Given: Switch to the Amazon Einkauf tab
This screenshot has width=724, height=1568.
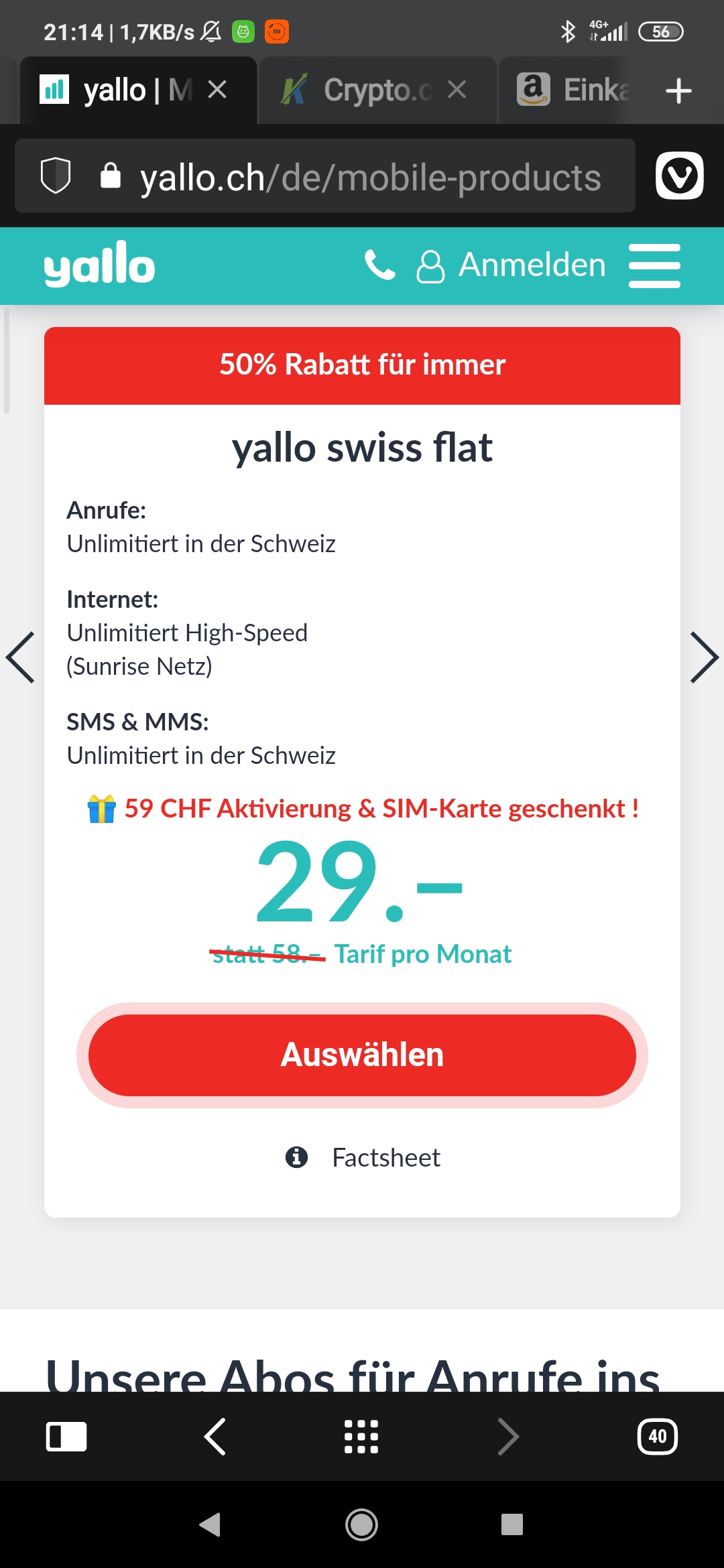Looking at the screenshot, I should [573, 90].
